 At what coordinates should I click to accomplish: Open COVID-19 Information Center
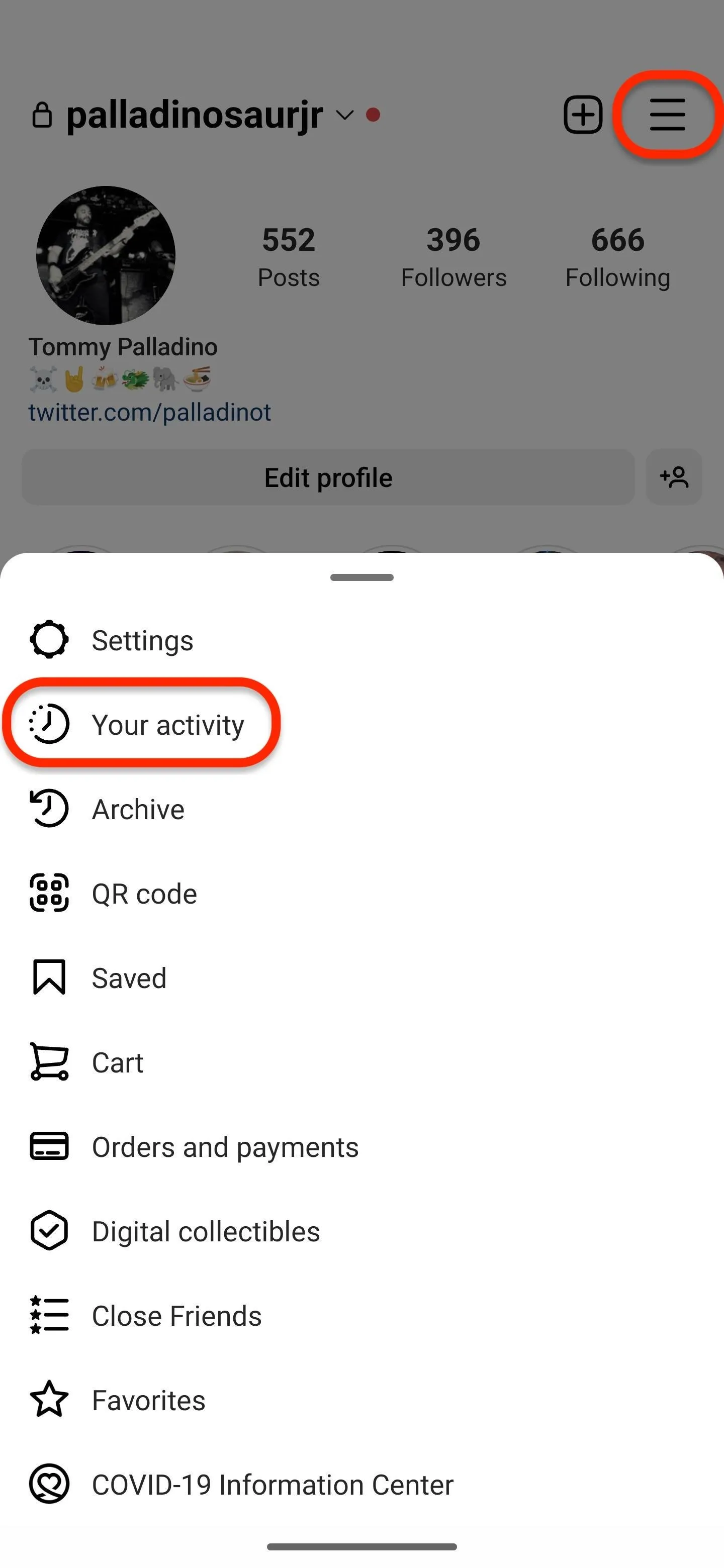361,1484
